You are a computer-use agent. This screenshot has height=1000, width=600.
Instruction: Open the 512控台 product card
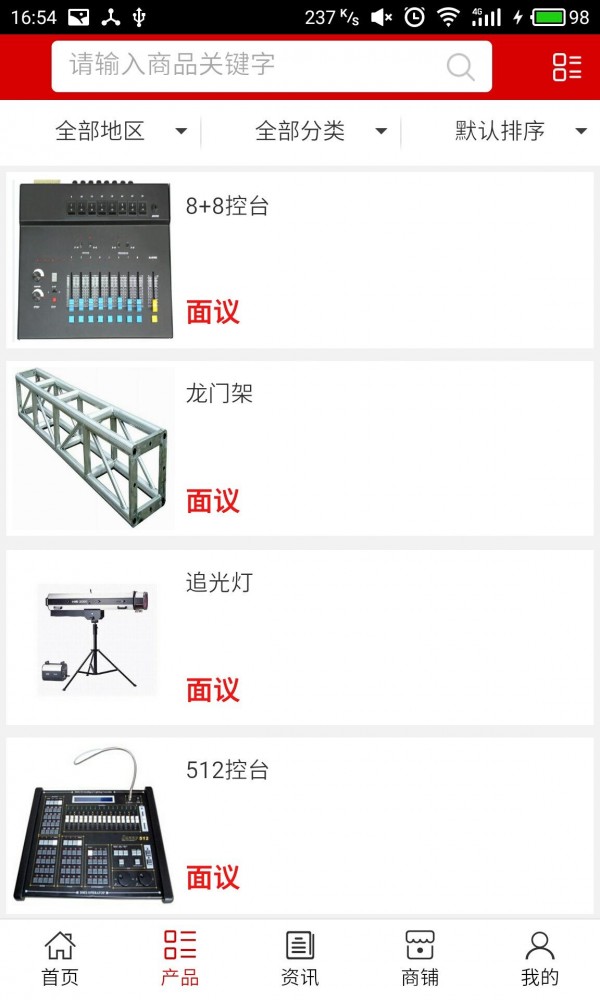point(300,825)
